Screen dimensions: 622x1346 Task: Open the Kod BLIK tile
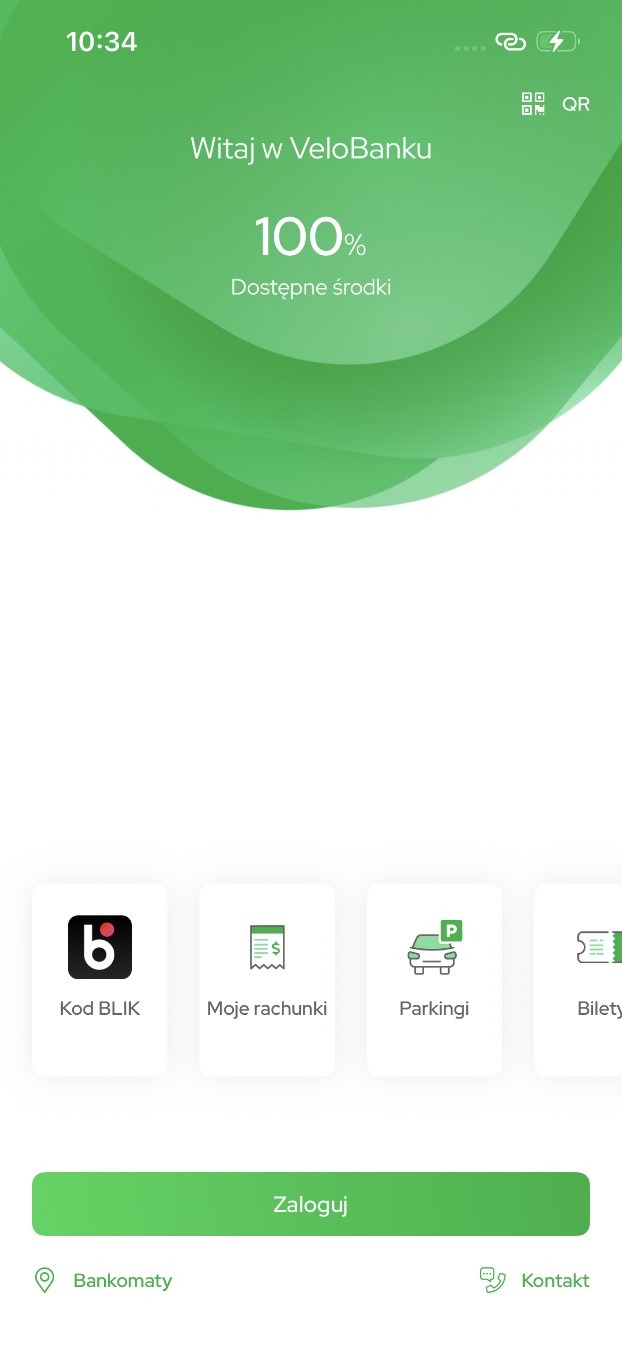(x=100, y=979)
